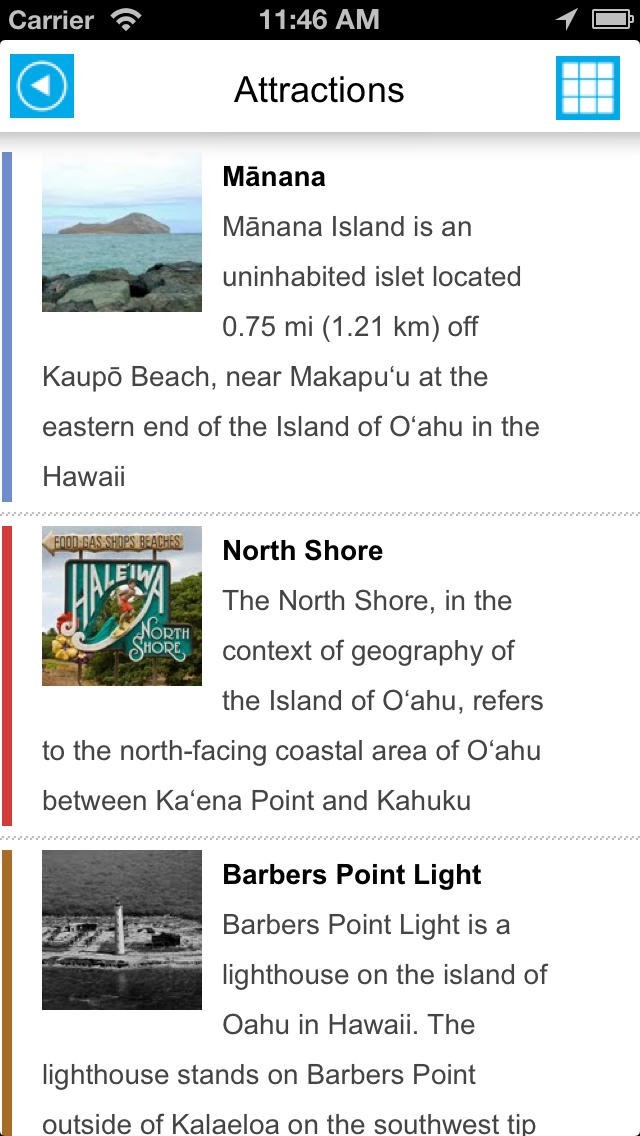Open the Mānana attraction entry

point(320,327)
